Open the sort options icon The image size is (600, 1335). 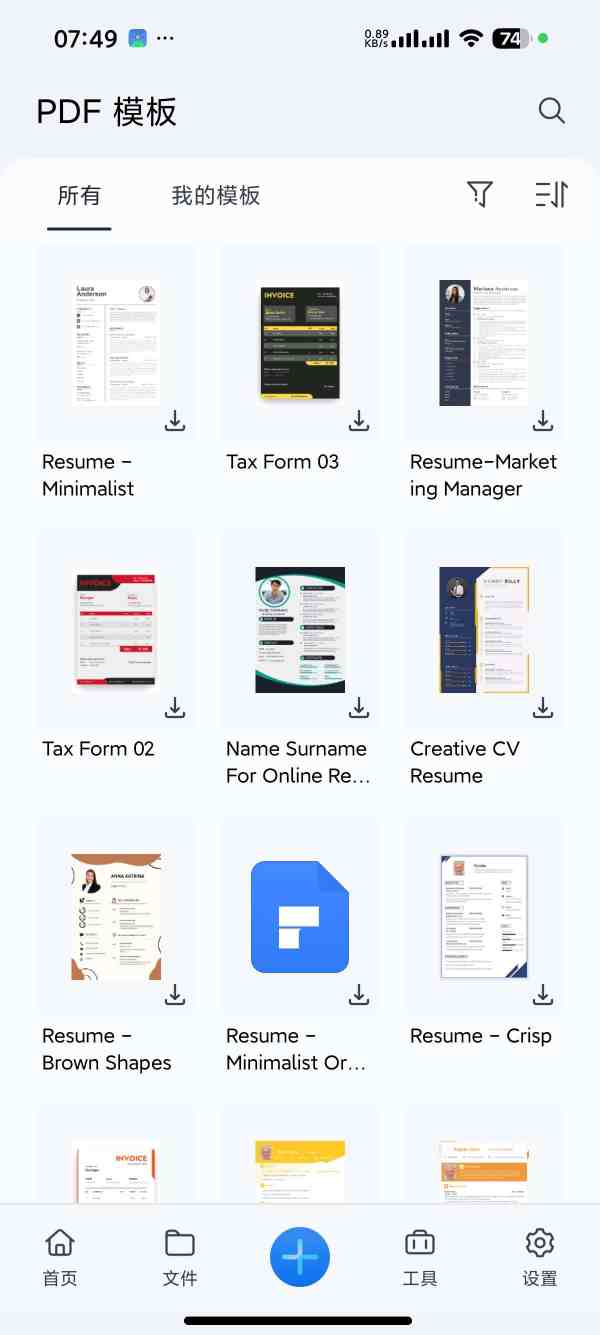coord(551,194)
